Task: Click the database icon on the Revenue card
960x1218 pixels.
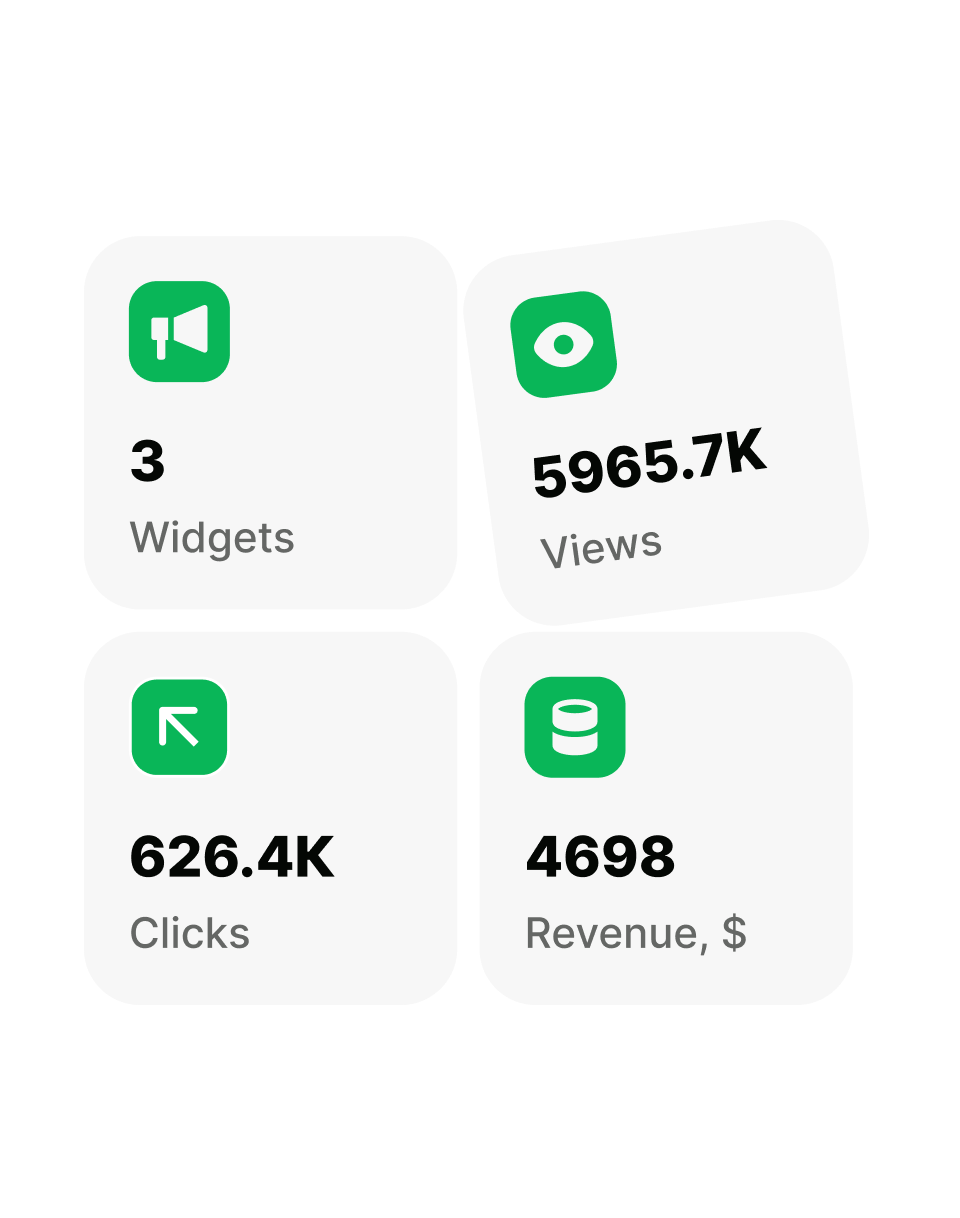Action: pyautogui.click(x=575, y=727)
